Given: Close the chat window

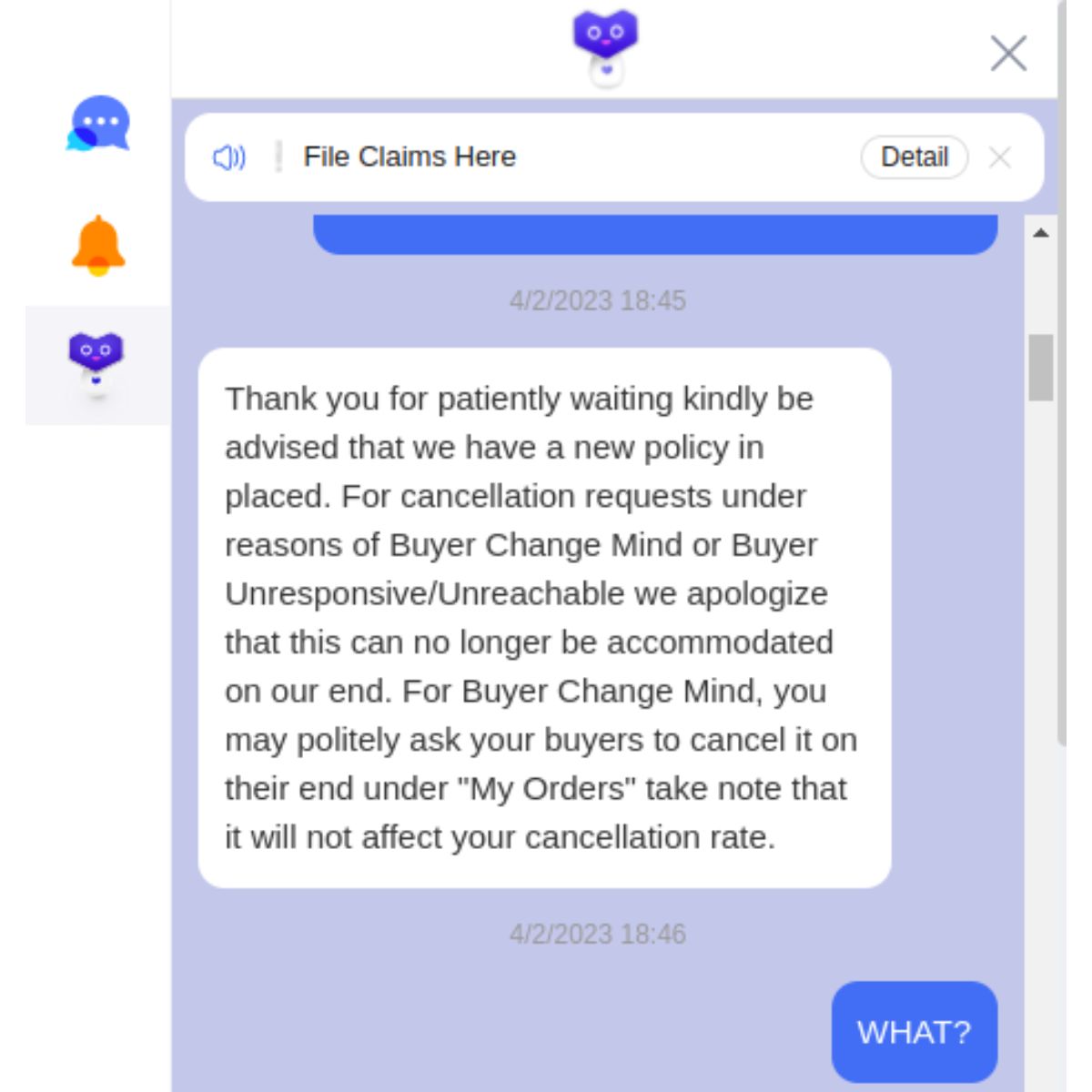Looking at the screenshot, I should click(1008, 54).
